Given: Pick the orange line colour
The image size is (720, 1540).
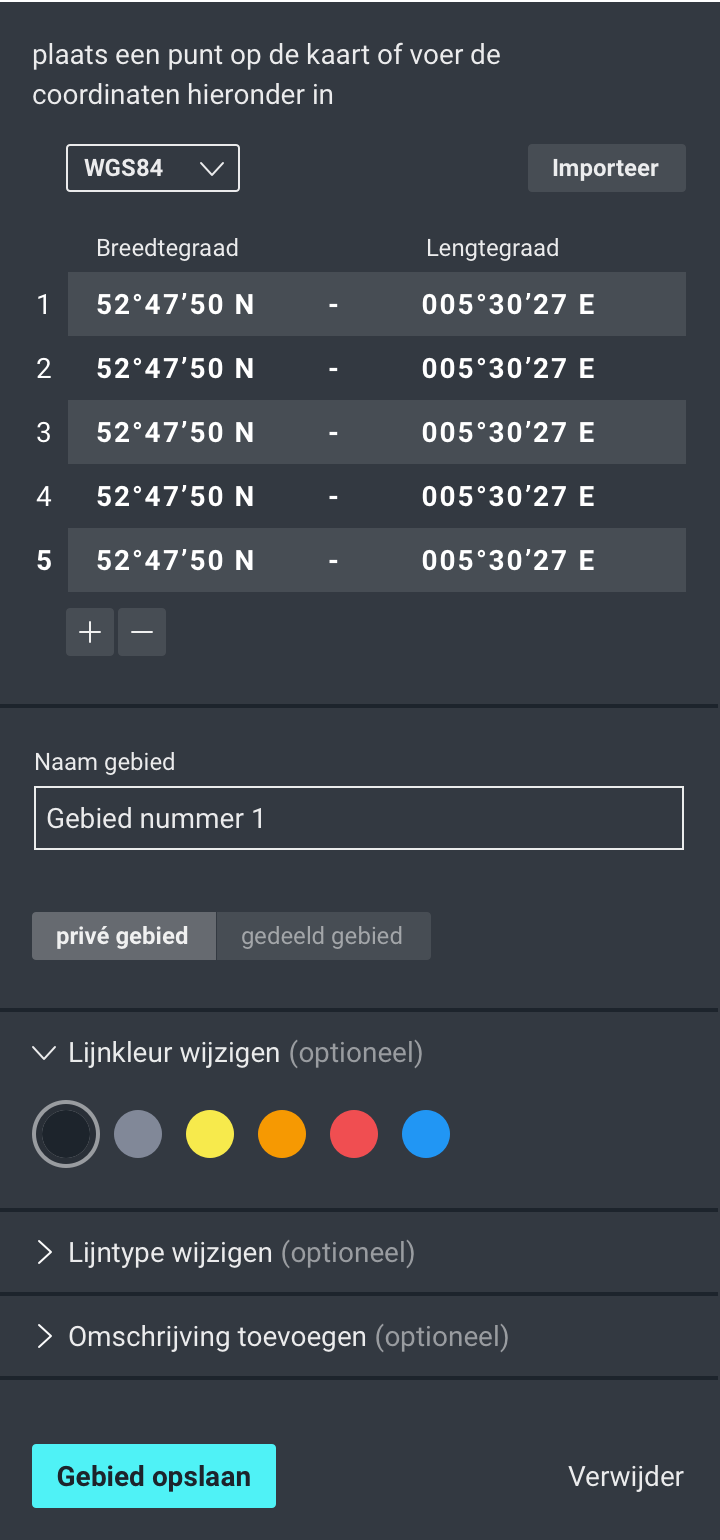Looking at the screenshot, I should point(282,1134).
